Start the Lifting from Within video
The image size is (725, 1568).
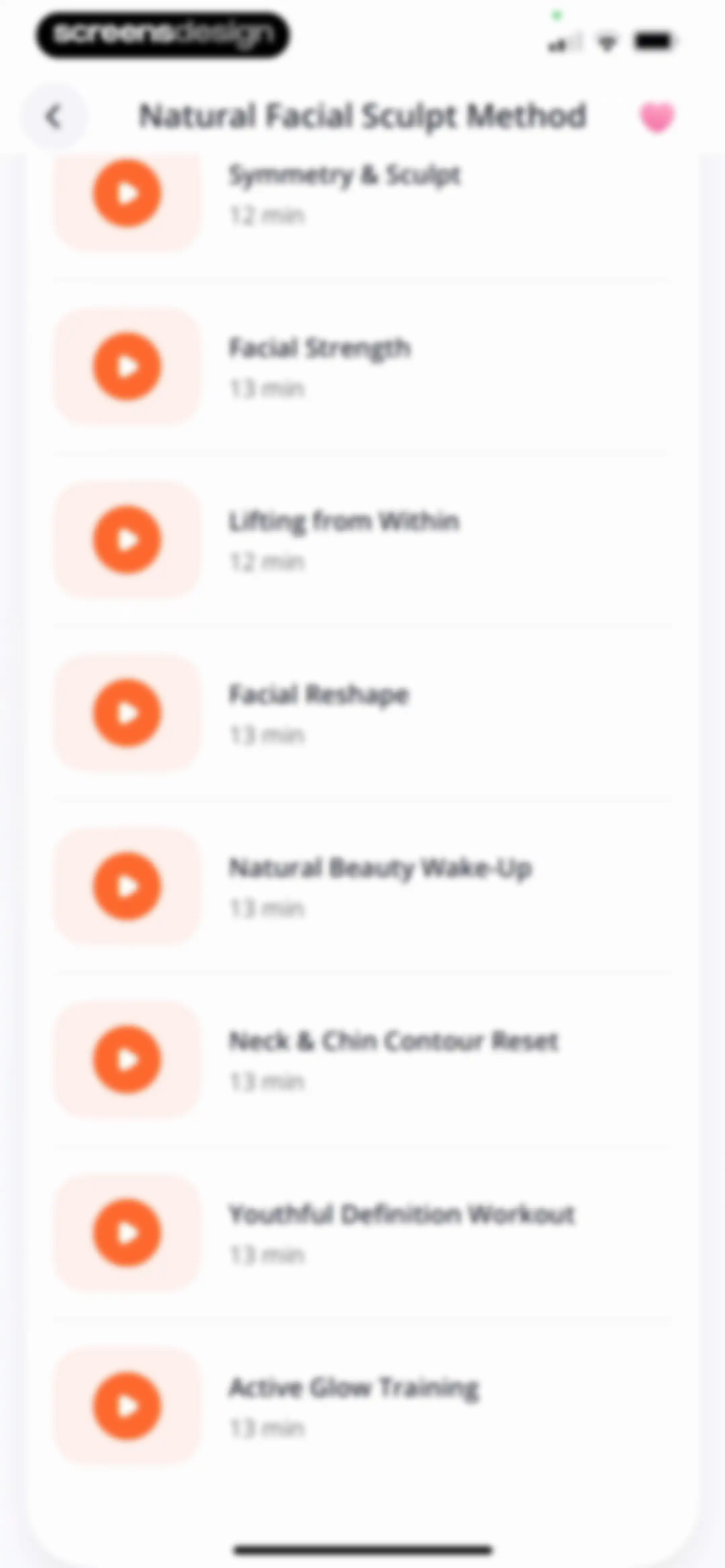(127, 540)
